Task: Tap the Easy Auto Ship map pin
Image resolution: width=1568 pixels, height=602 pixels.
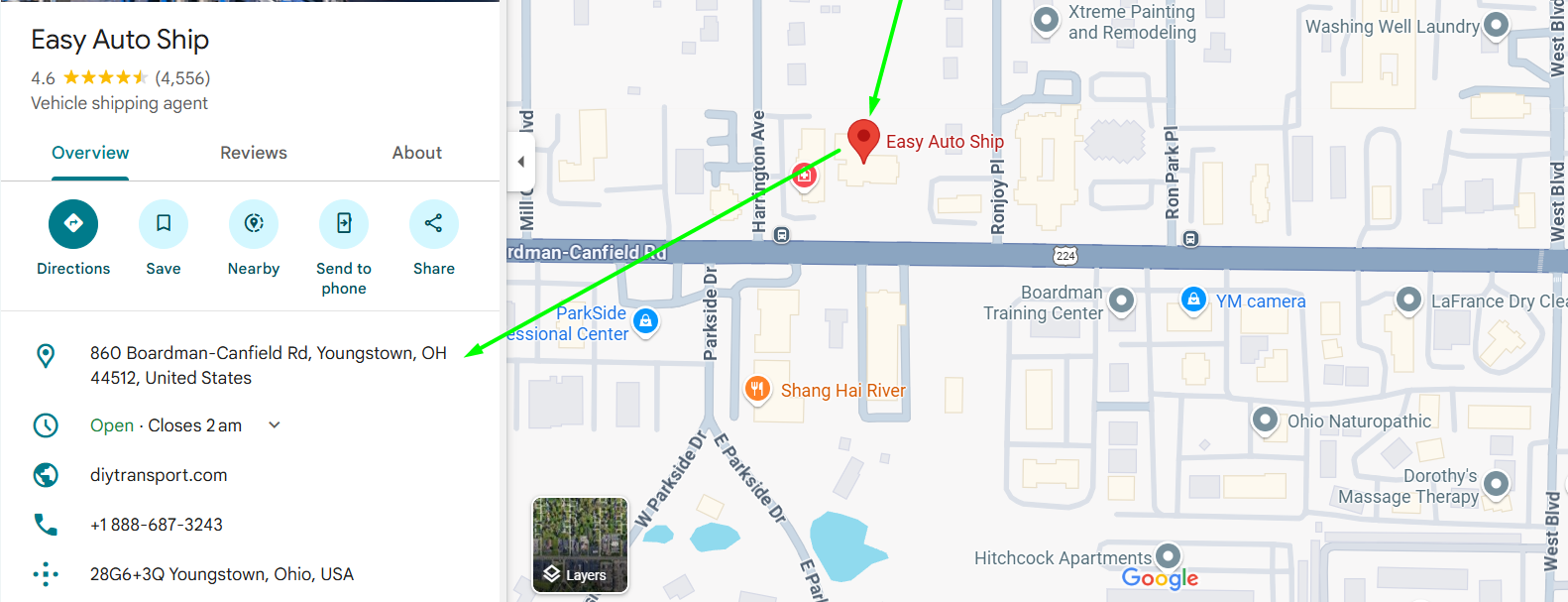Action: point(863,140)
